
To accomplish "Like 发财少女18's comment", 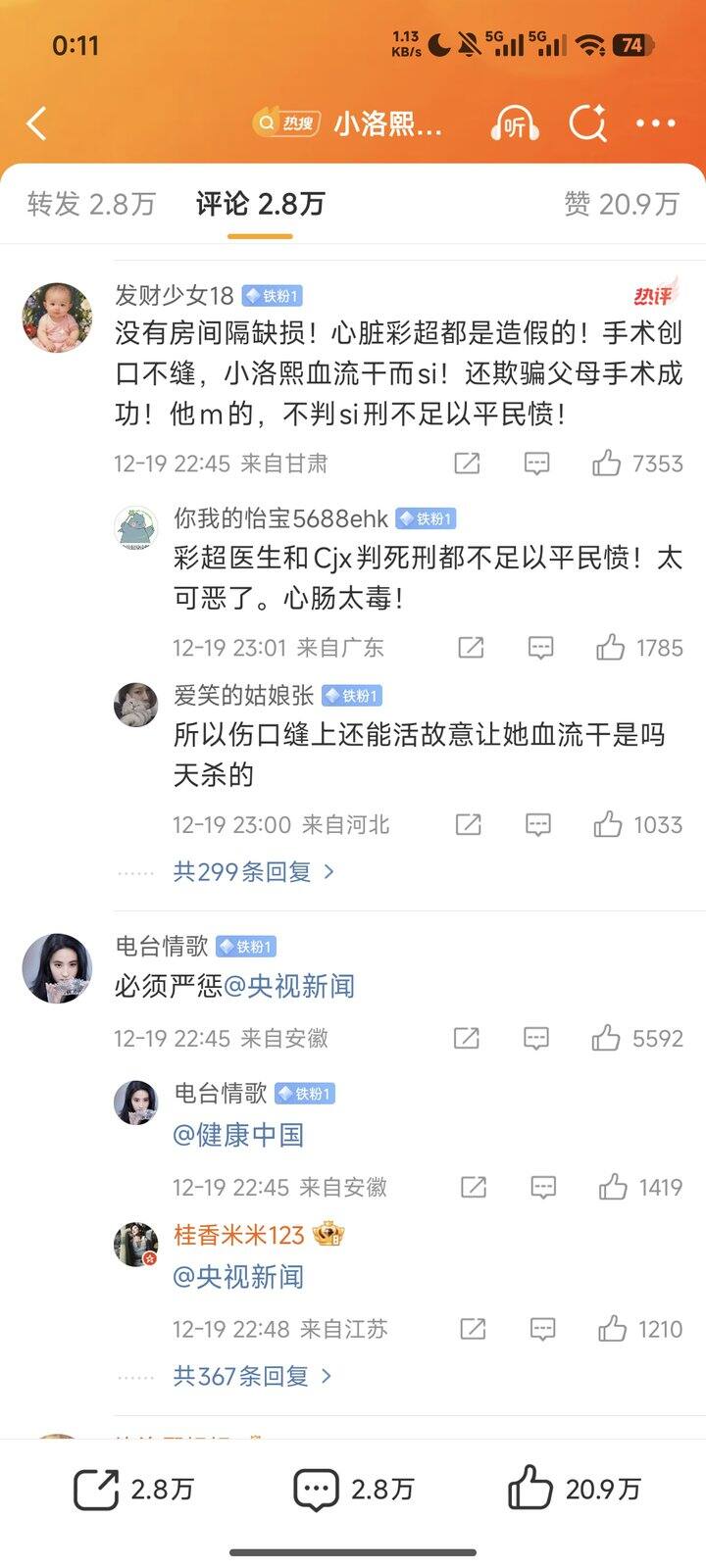I will pos(607,464).
